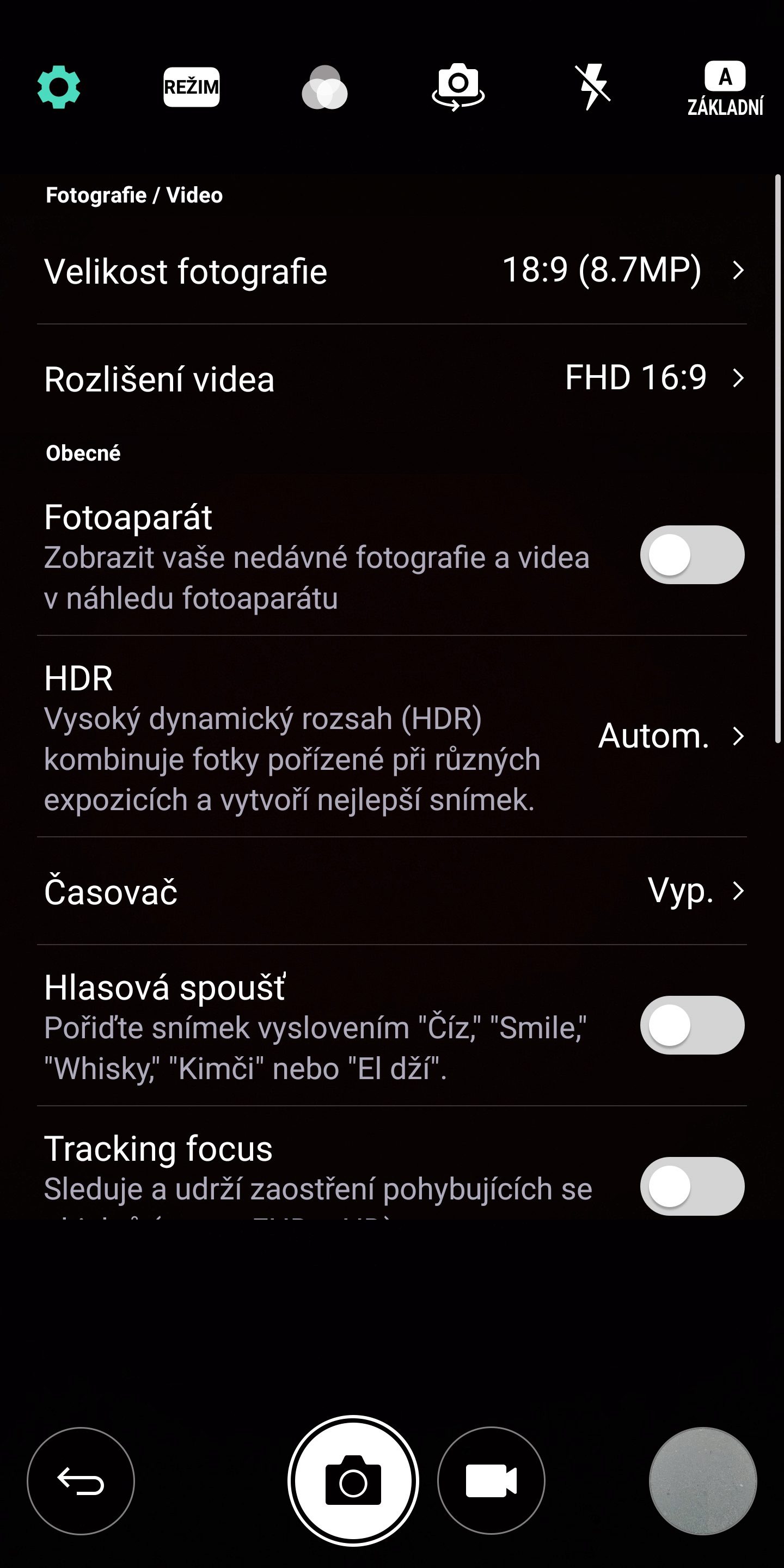This screenshot has width=784, height=1568.
Task: Take a photo with the shutter button
Action: tap(353, 1481)
